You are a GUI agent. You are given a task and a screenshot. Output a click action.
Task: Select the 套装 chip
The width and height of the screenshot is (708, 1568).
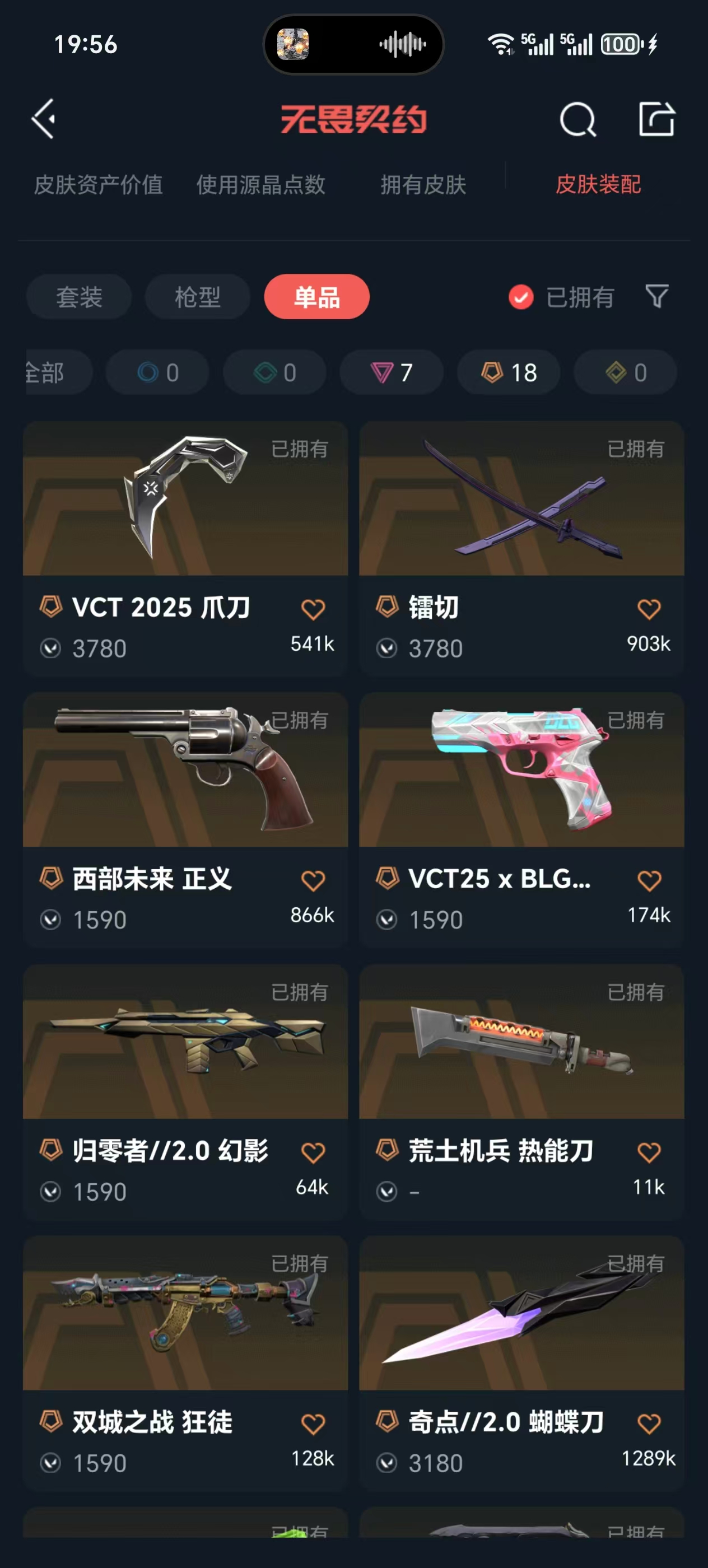coord(79,297)
